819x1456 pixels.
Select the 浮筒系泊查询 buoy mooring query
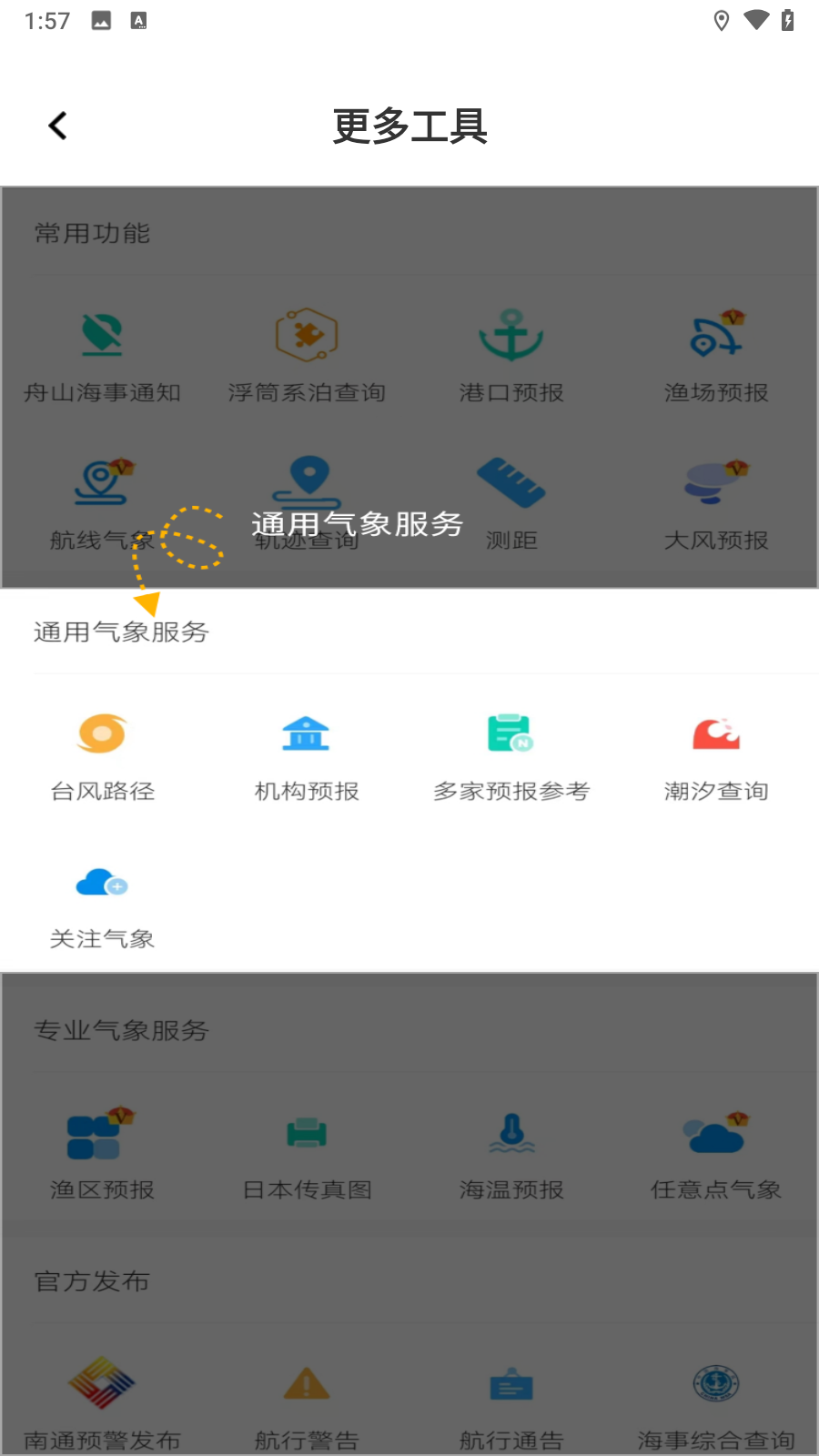click(x=307, y=355)
